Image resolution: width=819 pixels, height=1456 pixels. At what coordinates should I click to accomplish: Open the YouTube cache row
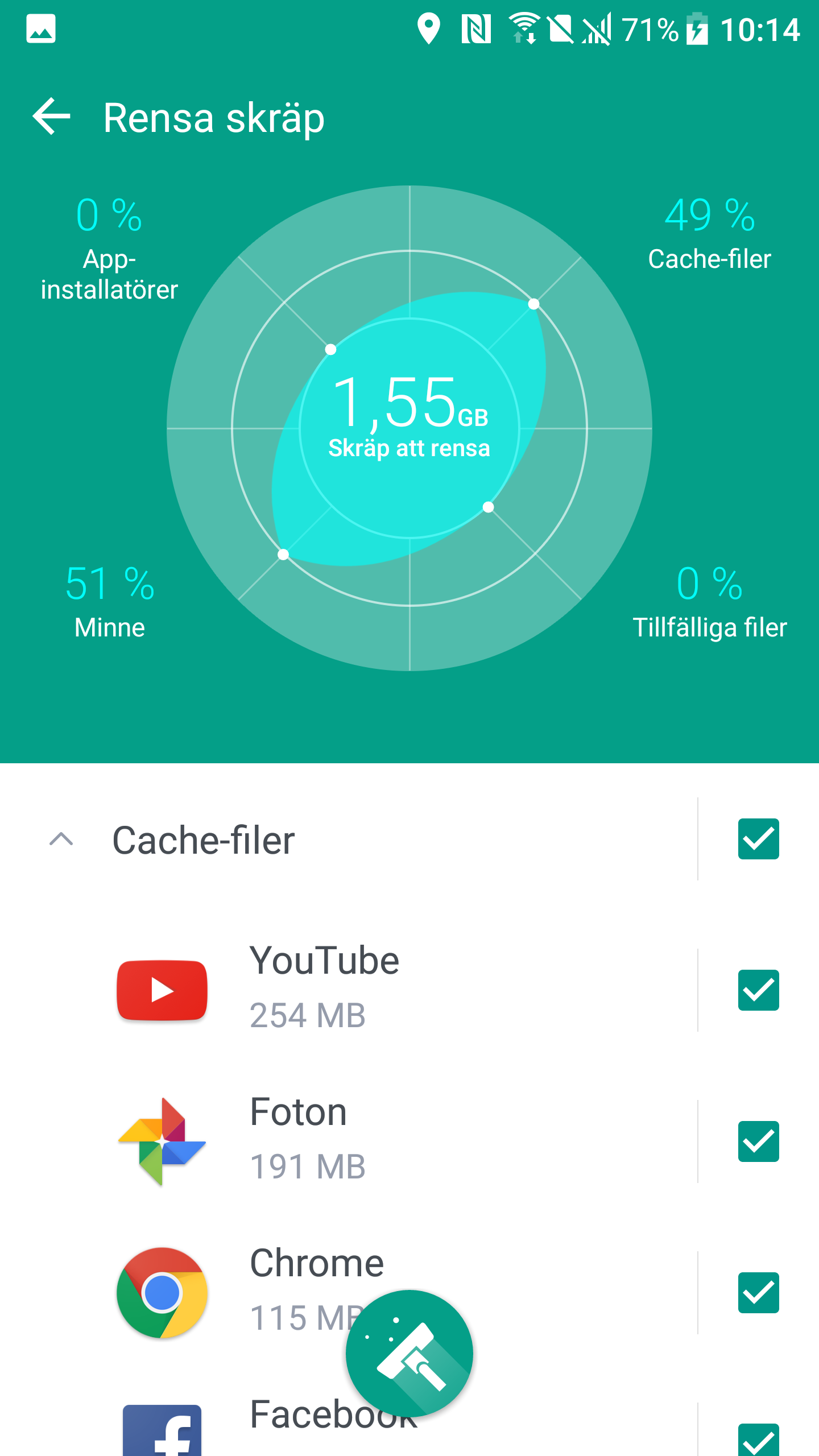click(398, 990)
